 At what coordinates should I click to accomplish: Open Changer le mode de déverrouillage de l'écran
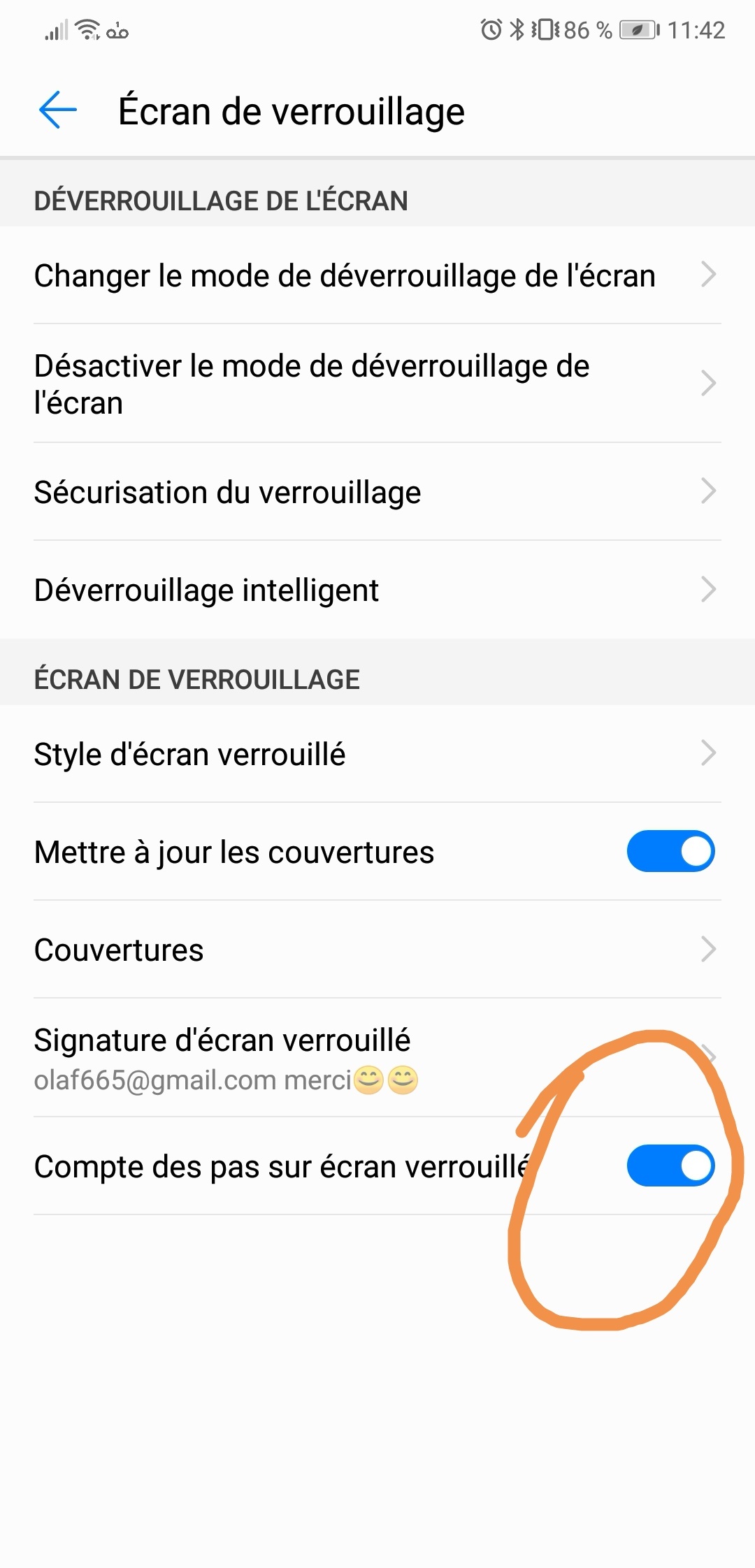click(x=377, y=275)
